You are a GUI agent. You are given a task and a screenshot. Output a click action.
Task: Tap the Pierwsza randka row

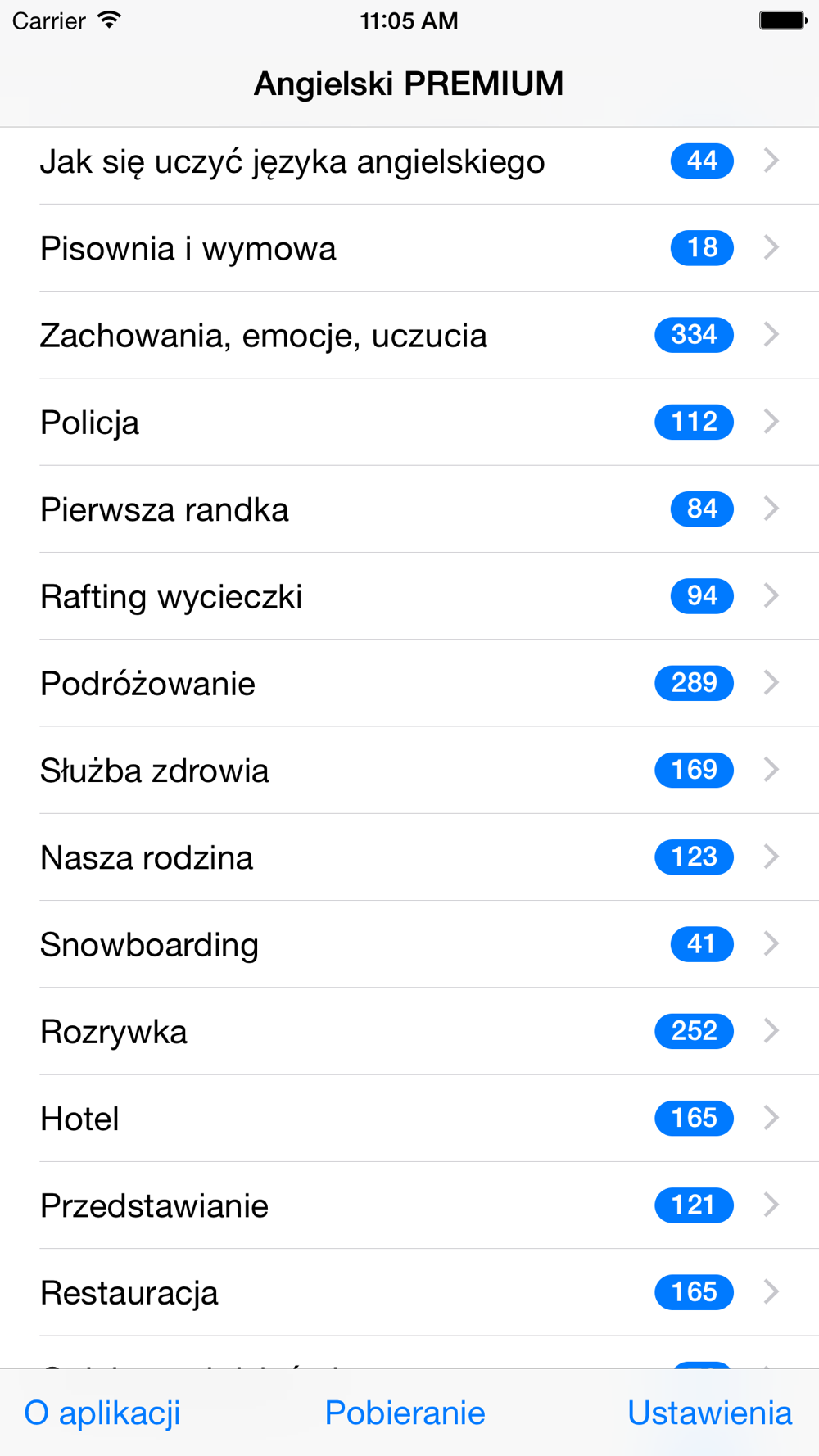tap(409, 509)
